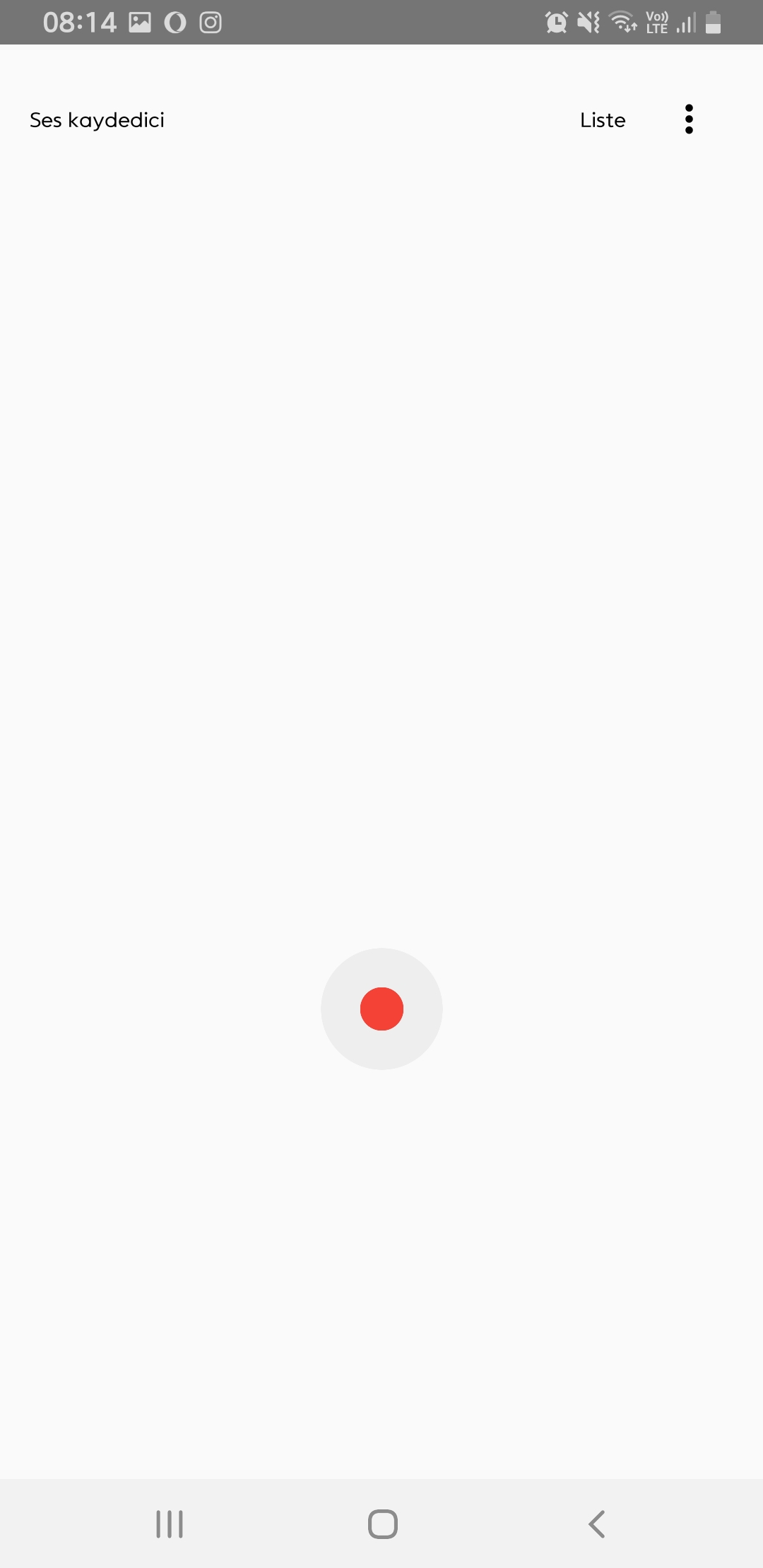Start recording with the red record button
Image resolution: width=763 pixels, height=1568 pixels.
point(381,1009)
